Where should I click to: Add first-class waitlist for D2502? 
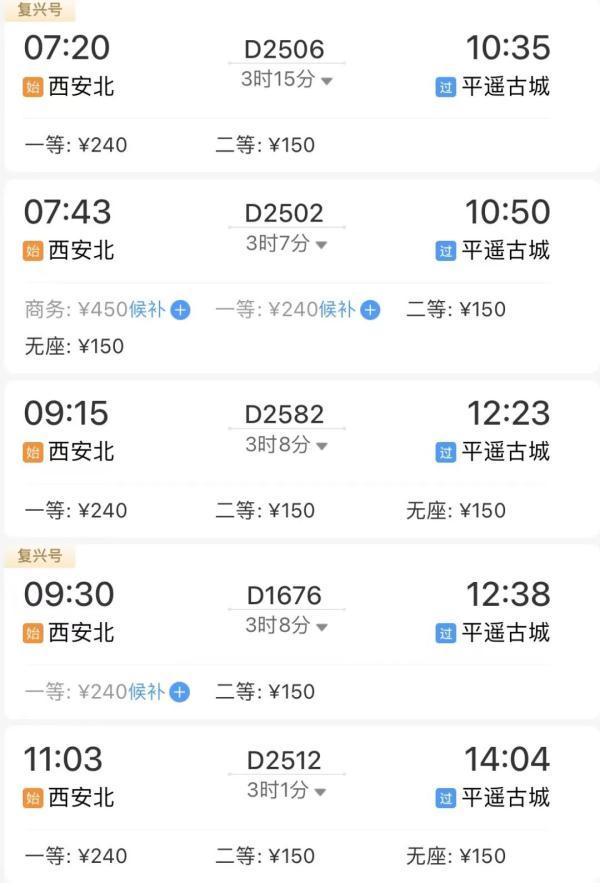click(x=370, y=310)
